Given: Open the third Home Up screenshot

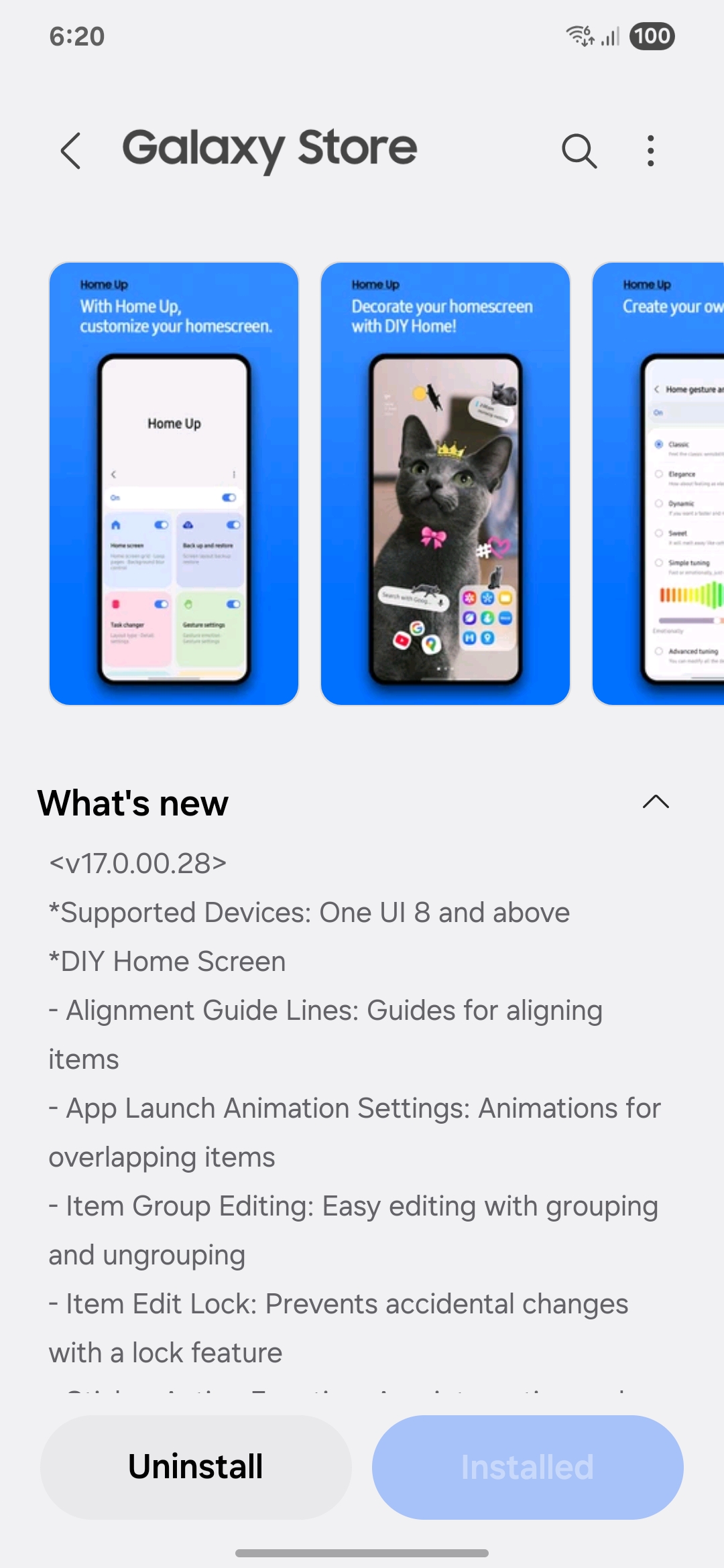Looking at the screenshot, I should coord(660,483).
